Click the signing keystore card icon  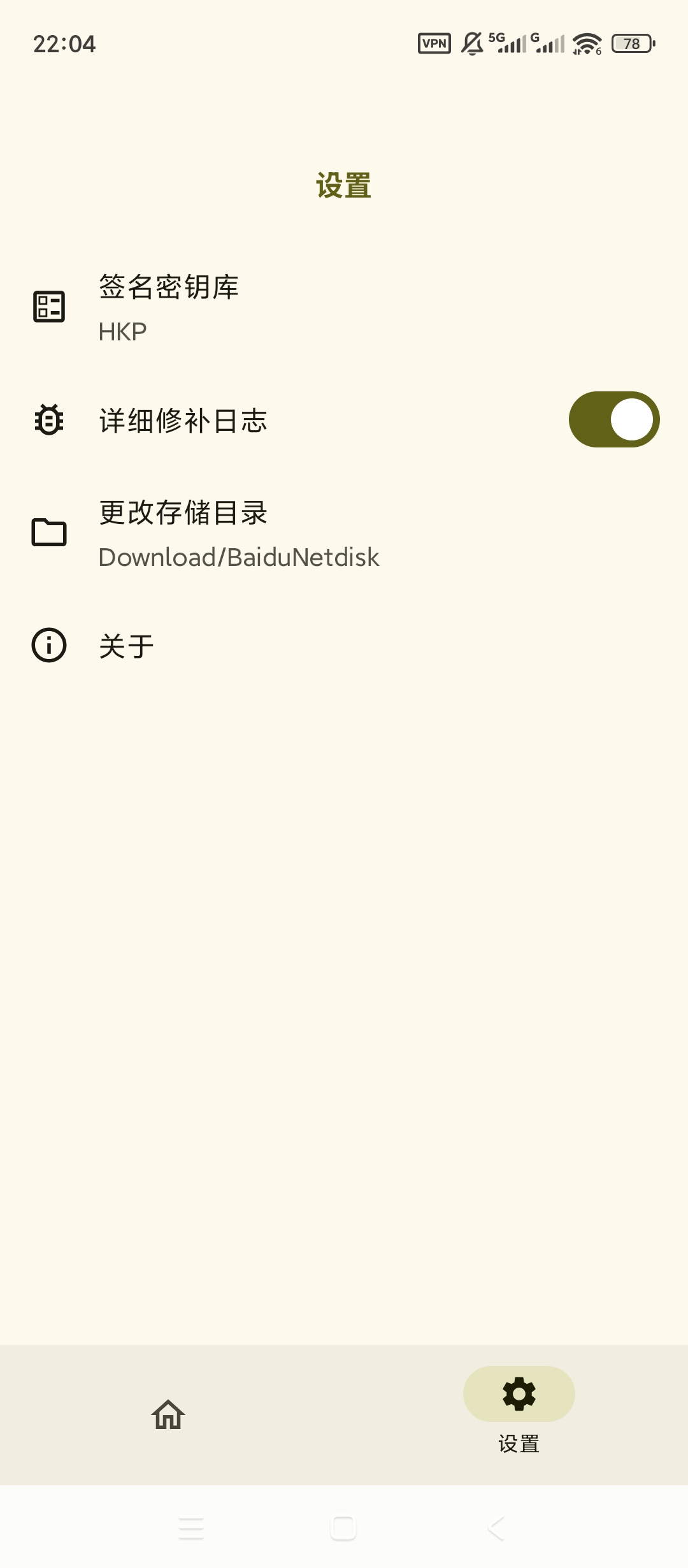[48, 308]
